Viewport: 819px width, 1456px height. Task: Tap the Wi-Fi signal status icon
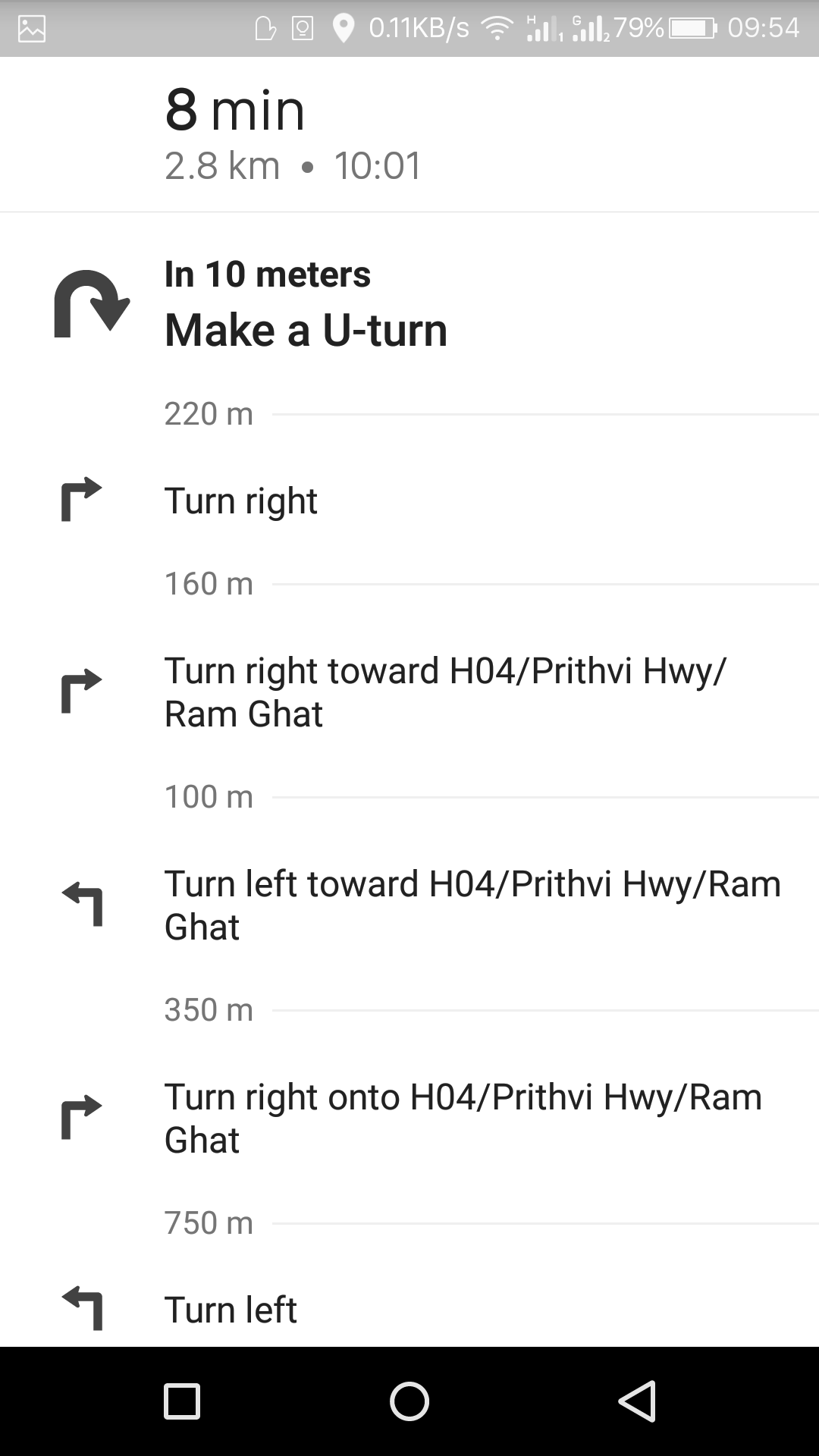point(497,27)
